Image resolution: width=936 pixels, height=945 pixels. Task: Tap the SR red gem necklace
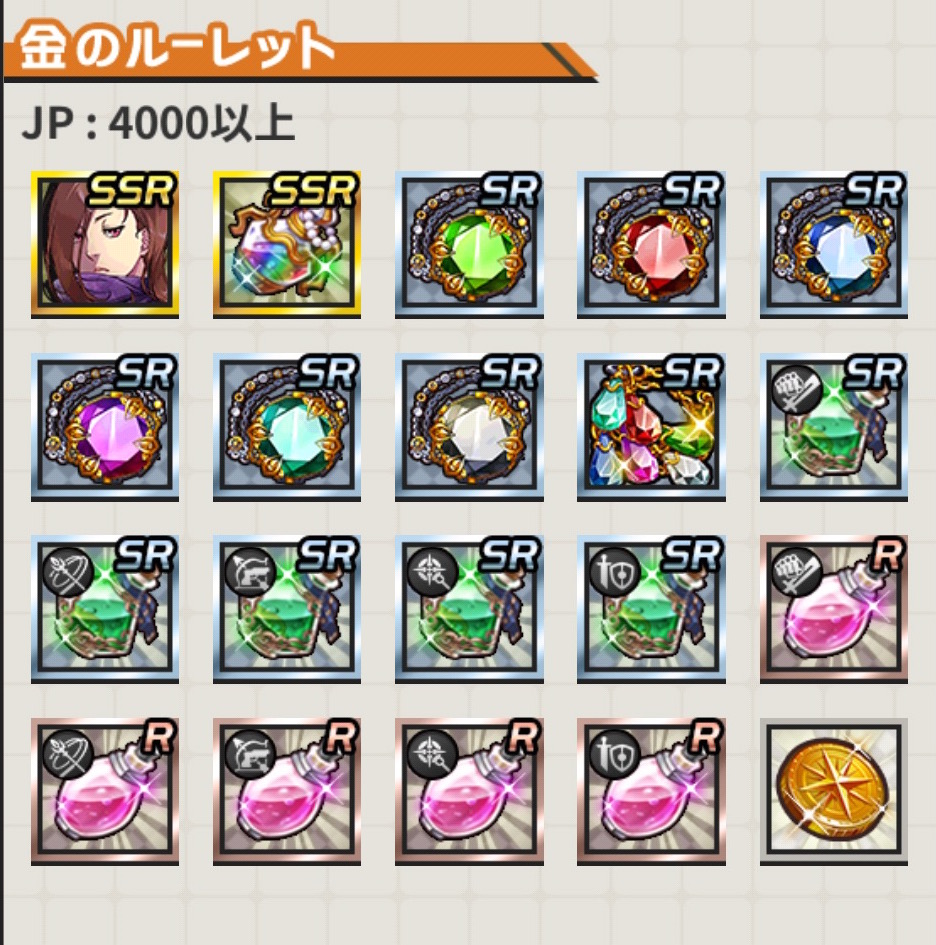click(651, 244)
